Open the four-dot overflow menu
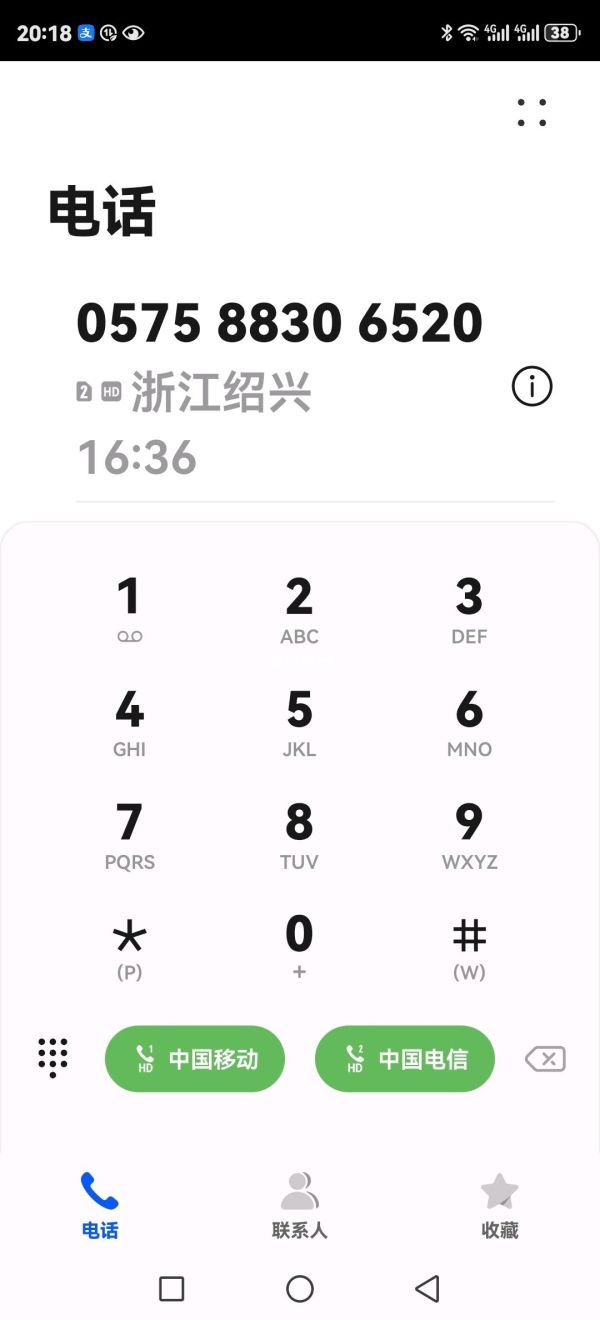600x1320 pixels. click(x=532, y=112)
